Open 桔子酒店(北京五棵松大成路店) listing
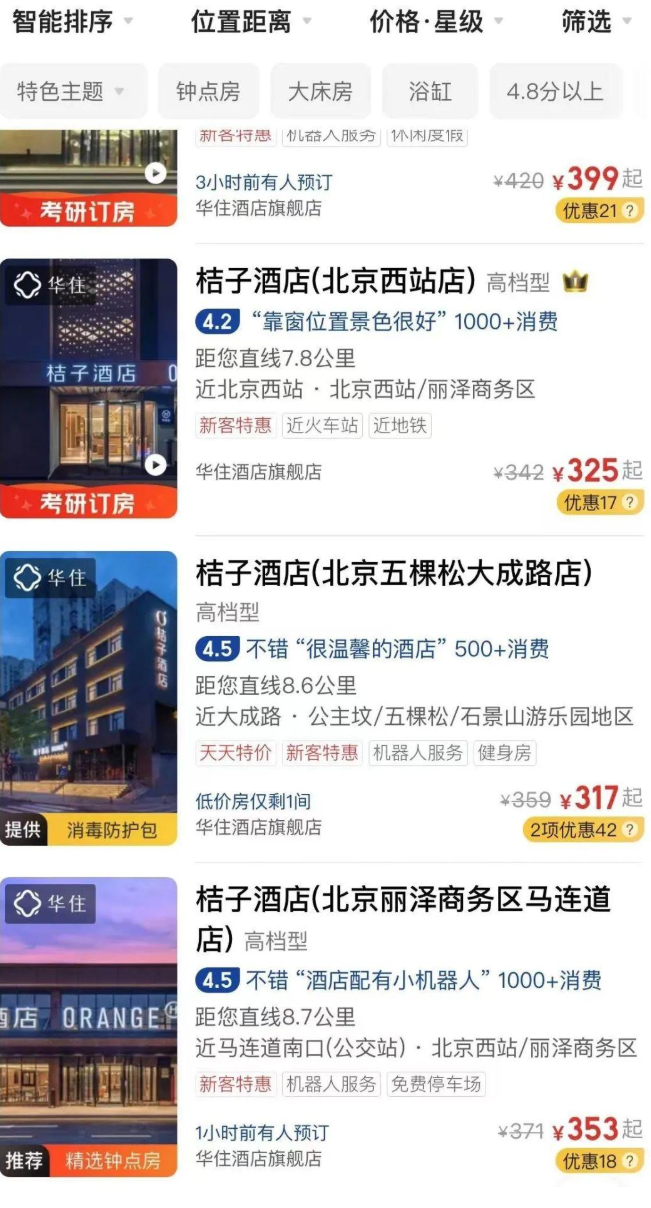Viewport: 651px width, 1208px height. pyautogui.click(x=394, y=573)
